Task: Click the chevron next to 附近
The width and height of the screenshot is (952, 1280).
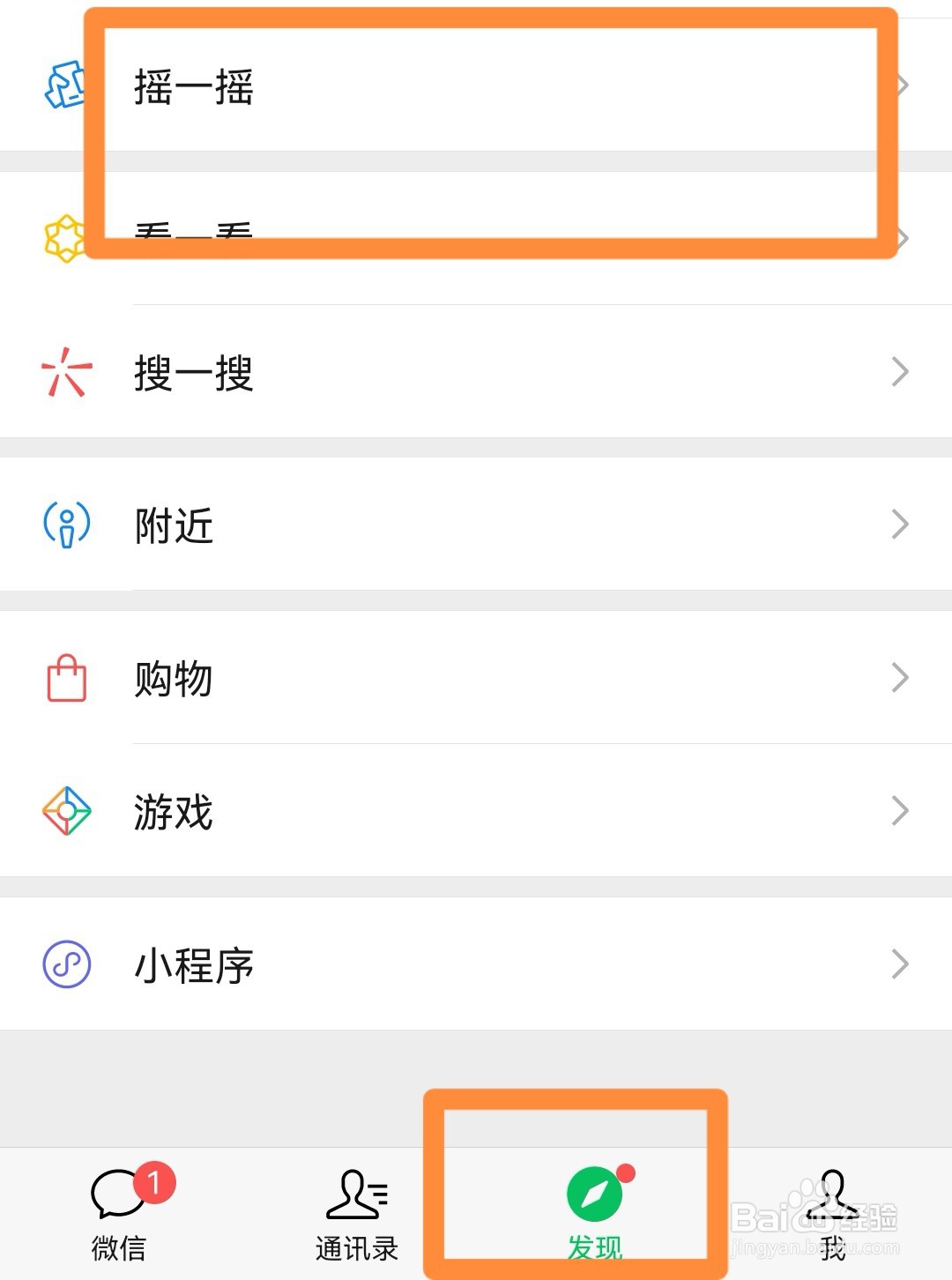Action: [901, 525]
